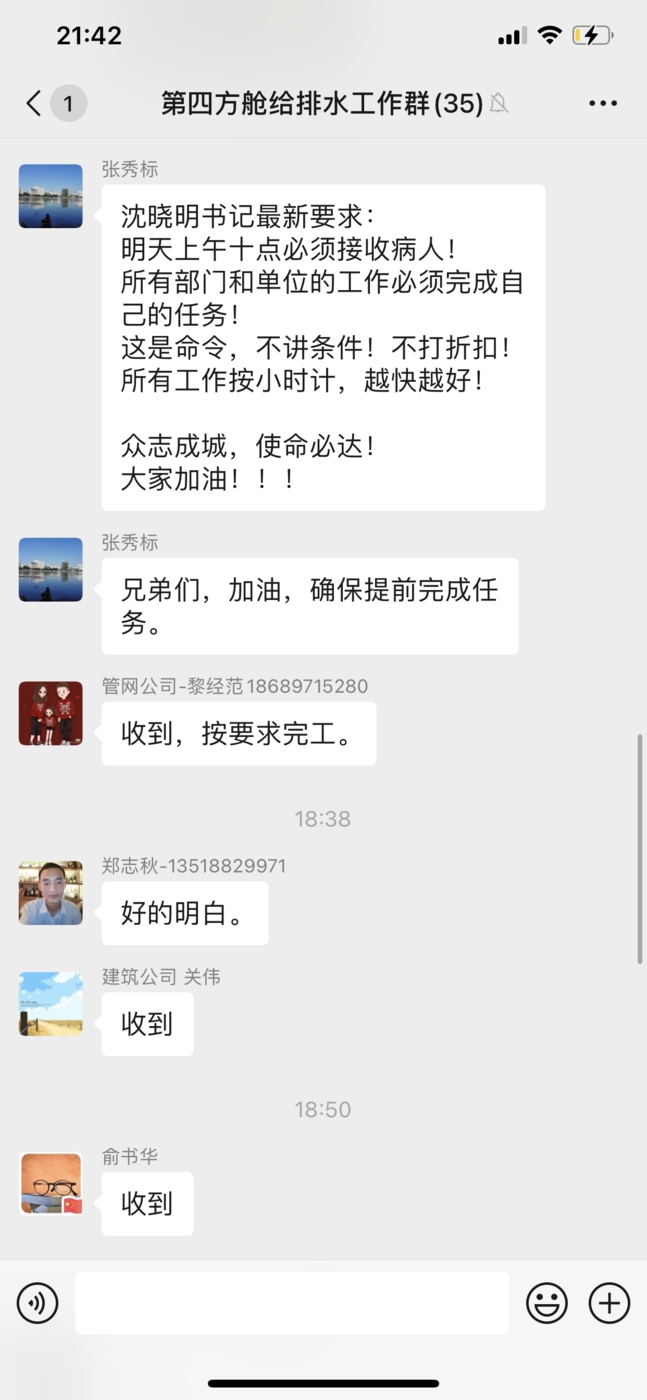Open the group chat overflow menu
The image size is (647, 1400).
(602, 103)
